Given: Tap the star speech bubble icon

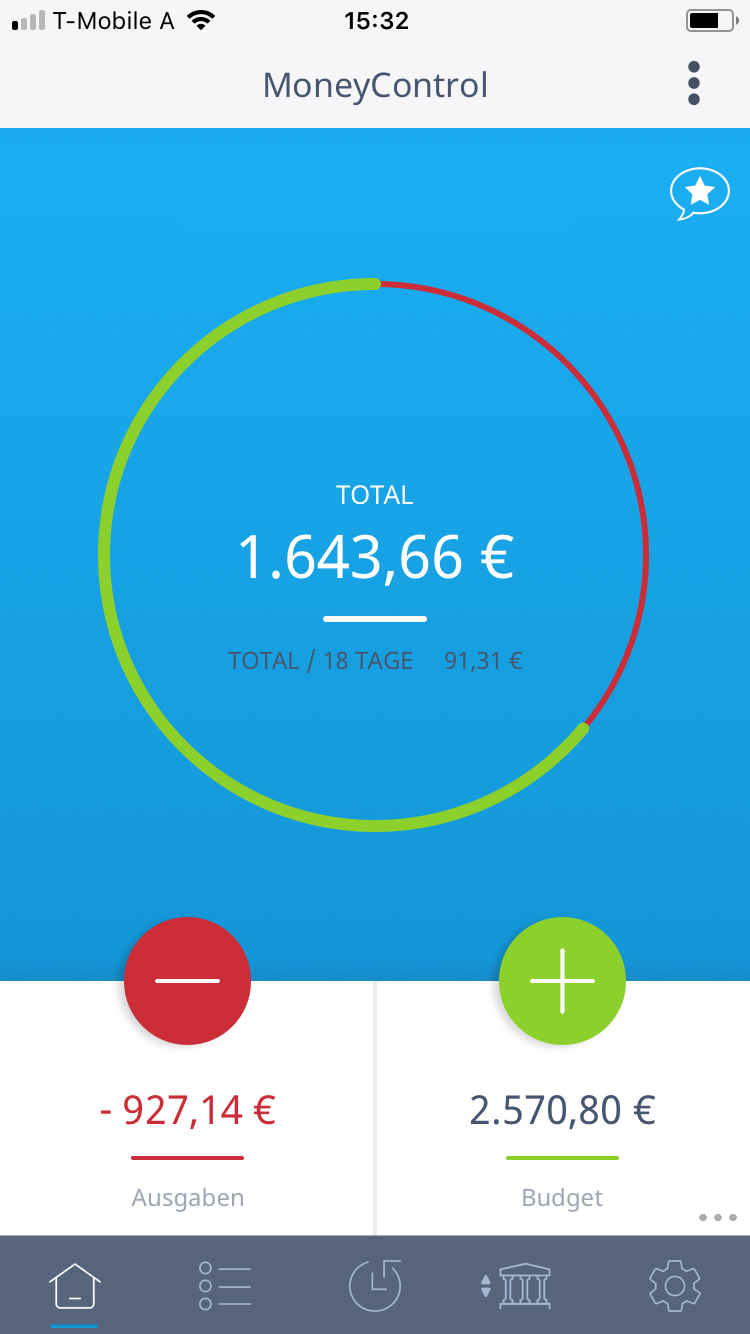Looking at the screenshot, I should [699, 192].
